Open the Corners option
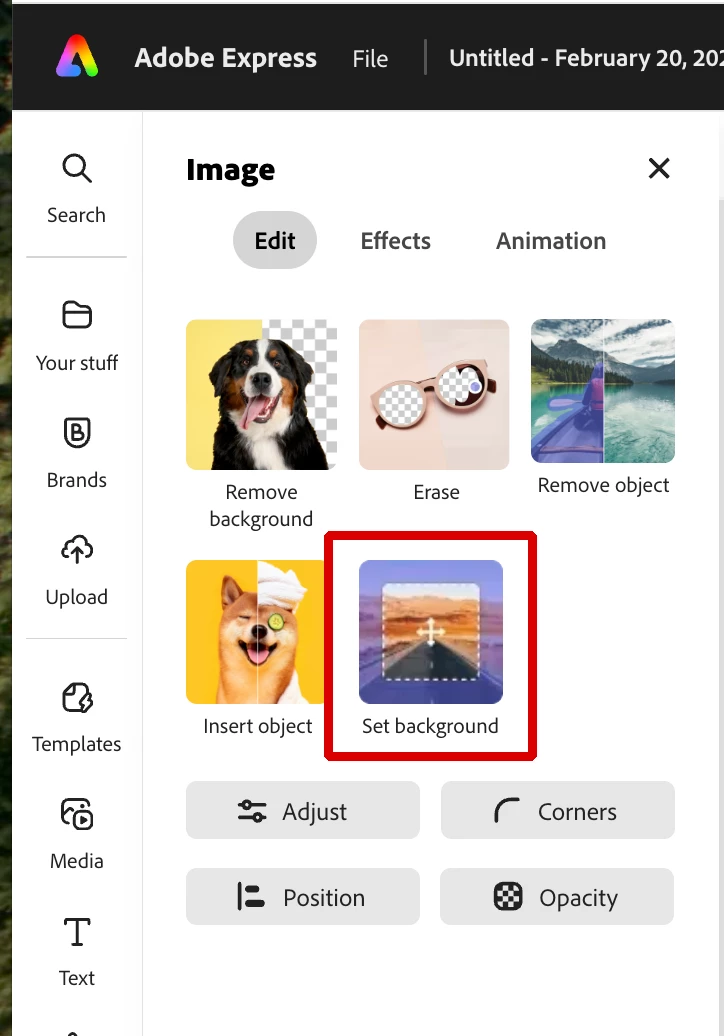The width and height of the screenshot is (724, 1036). pos(557,811)
